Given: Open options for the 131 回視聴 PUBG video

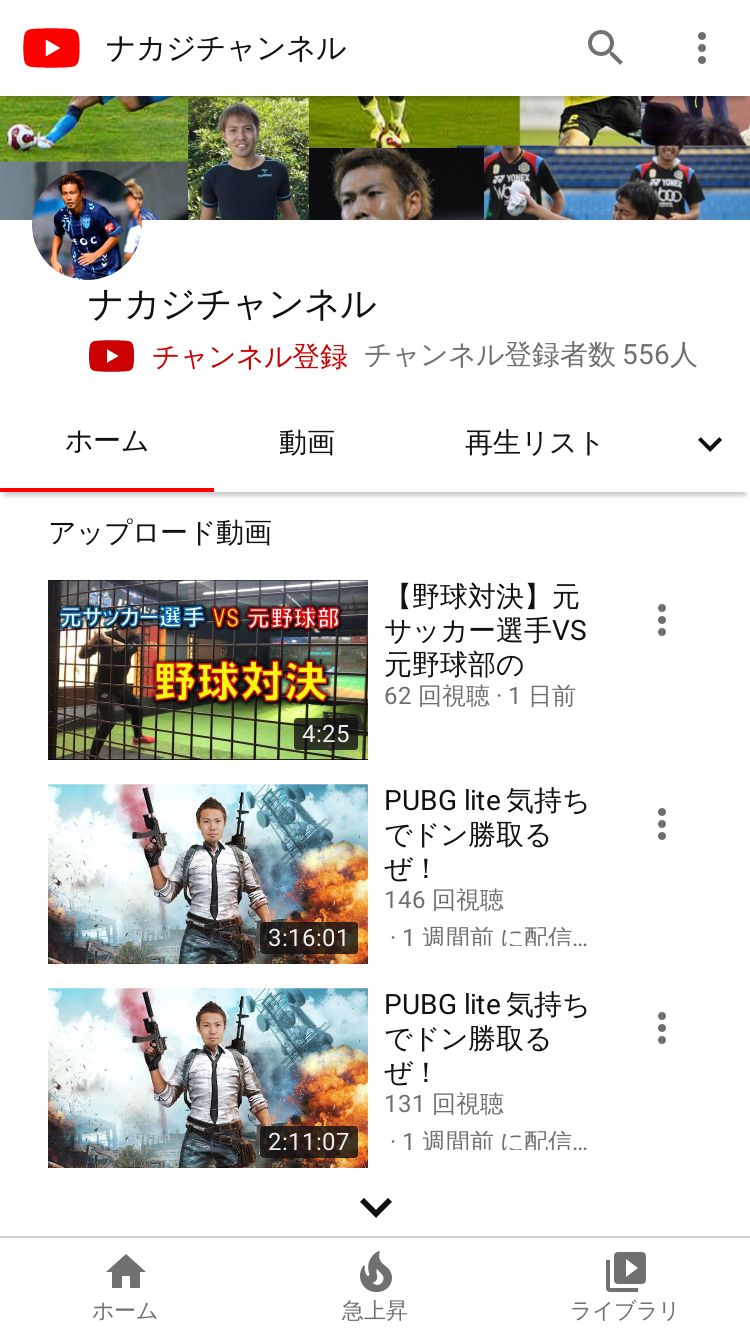Looking at the screenshot, I should point(661,1028).
